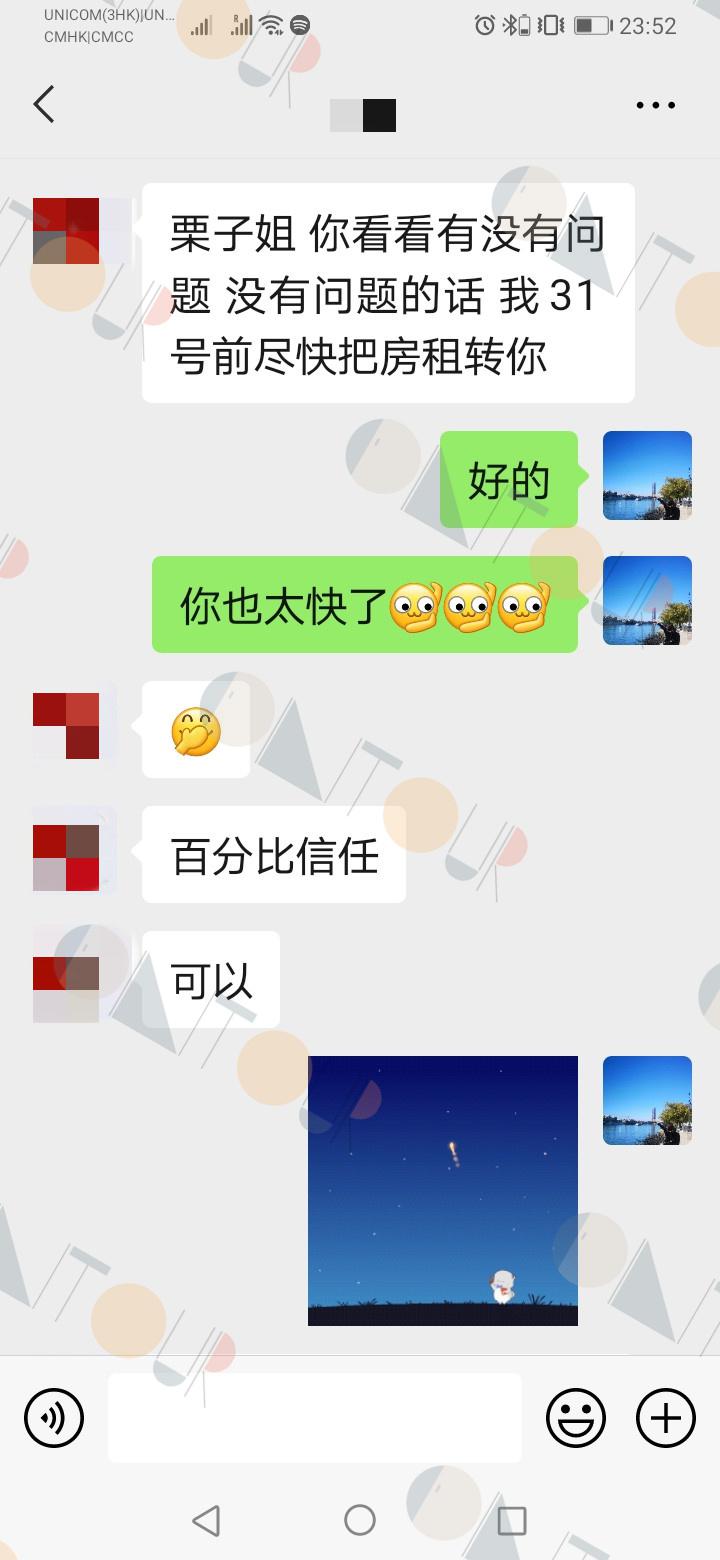Tap my avatar next to 好的
The image size is (720, 1560).
tap(648, 476)
